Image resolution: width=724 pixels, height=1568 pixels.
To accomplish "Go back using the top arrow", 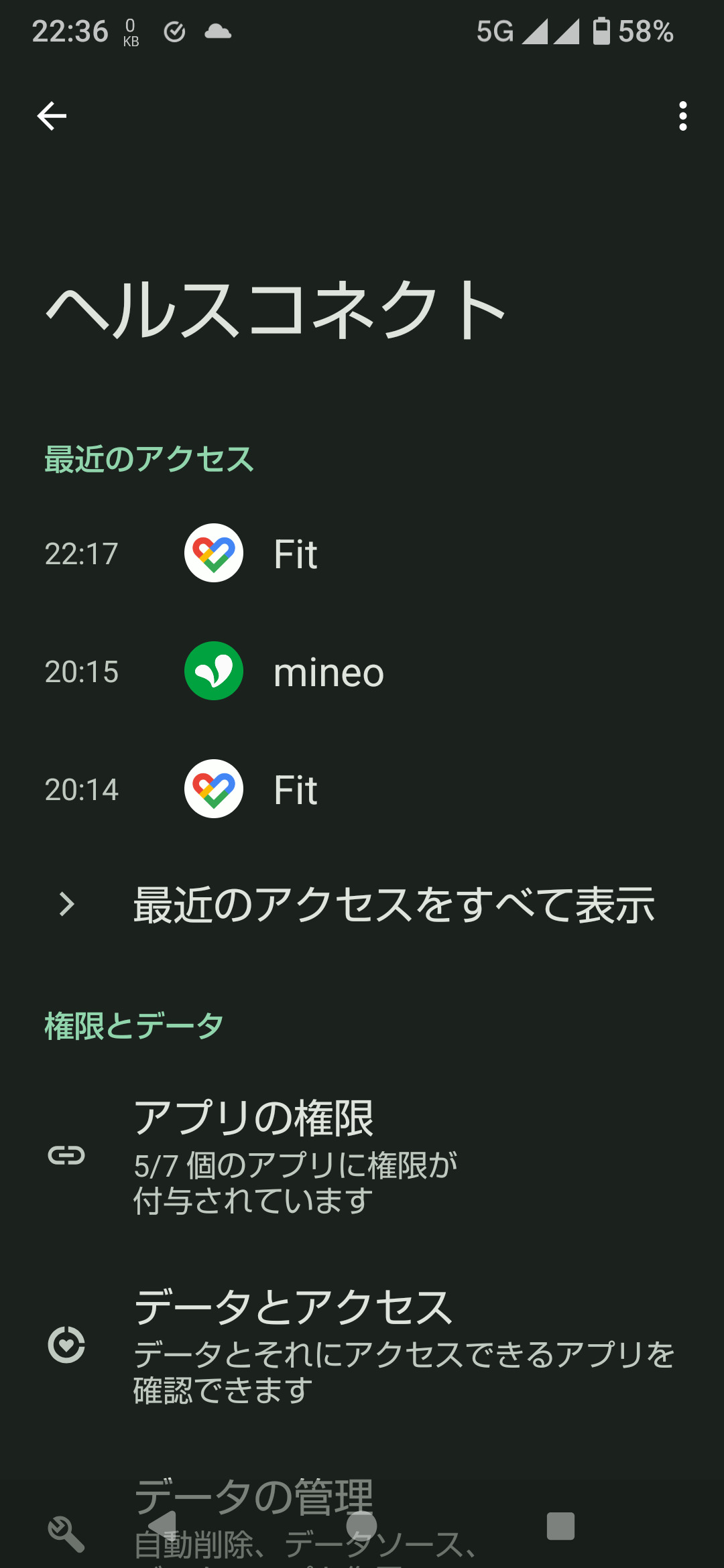I will coord(52,116).
